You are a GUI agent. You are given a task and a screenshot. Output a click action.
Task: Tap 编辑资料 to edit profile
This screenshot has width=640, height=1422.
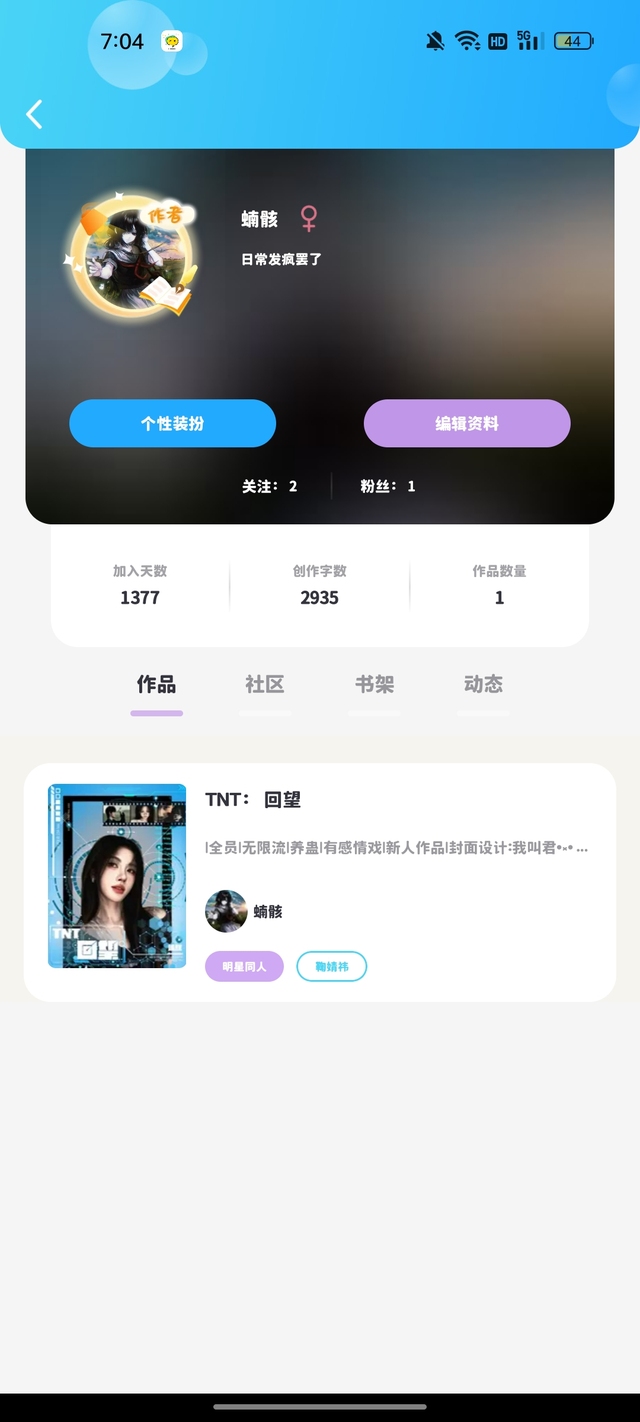(x=467, y=423)
